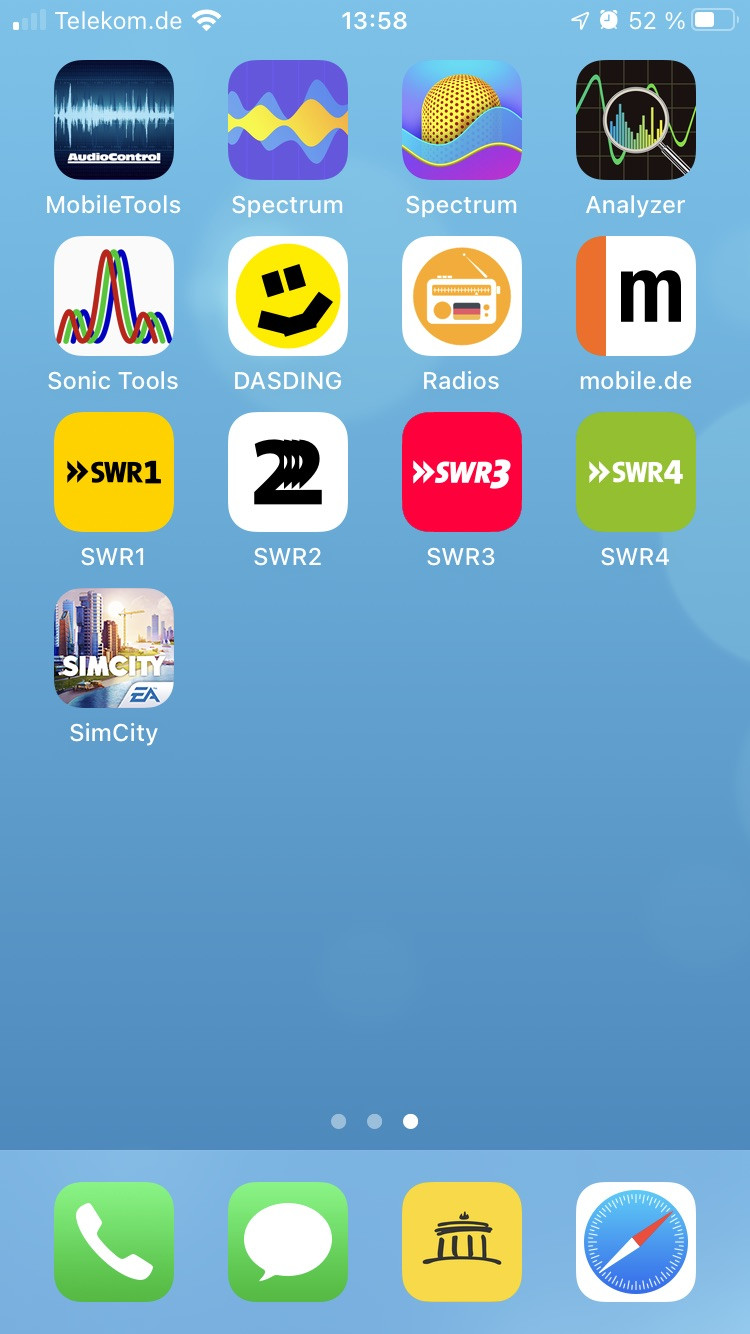Image resolution: width=750 pixels, height=1334 pixels.
Task: Launch SWR3
Action: point(462,472)
